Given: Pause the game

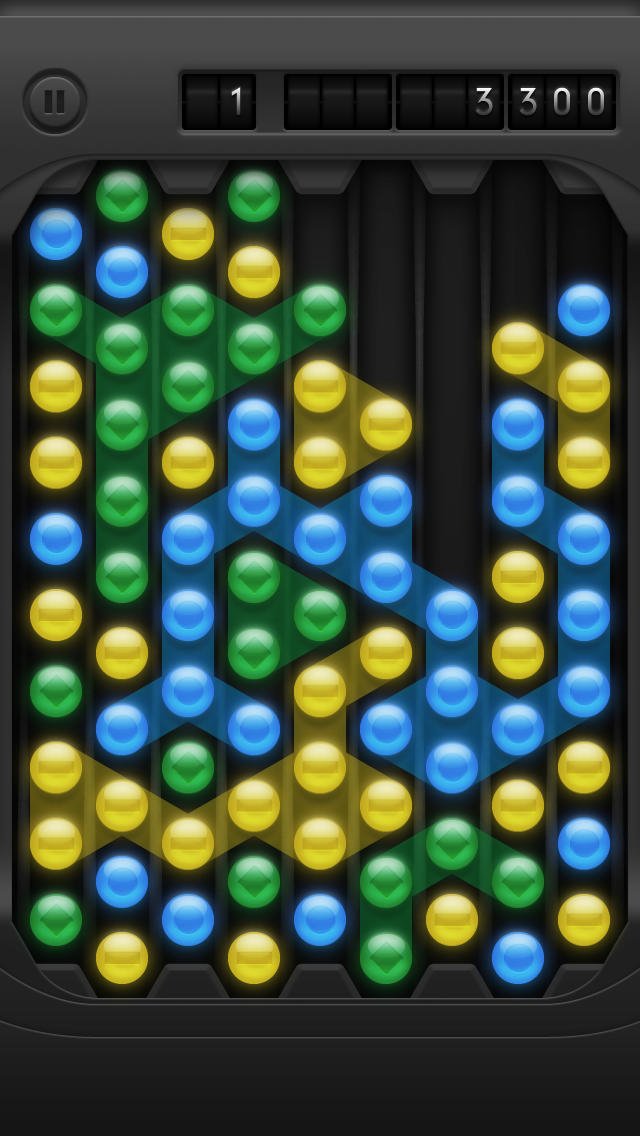Looking at the screenshot, I should pos(55,101).
